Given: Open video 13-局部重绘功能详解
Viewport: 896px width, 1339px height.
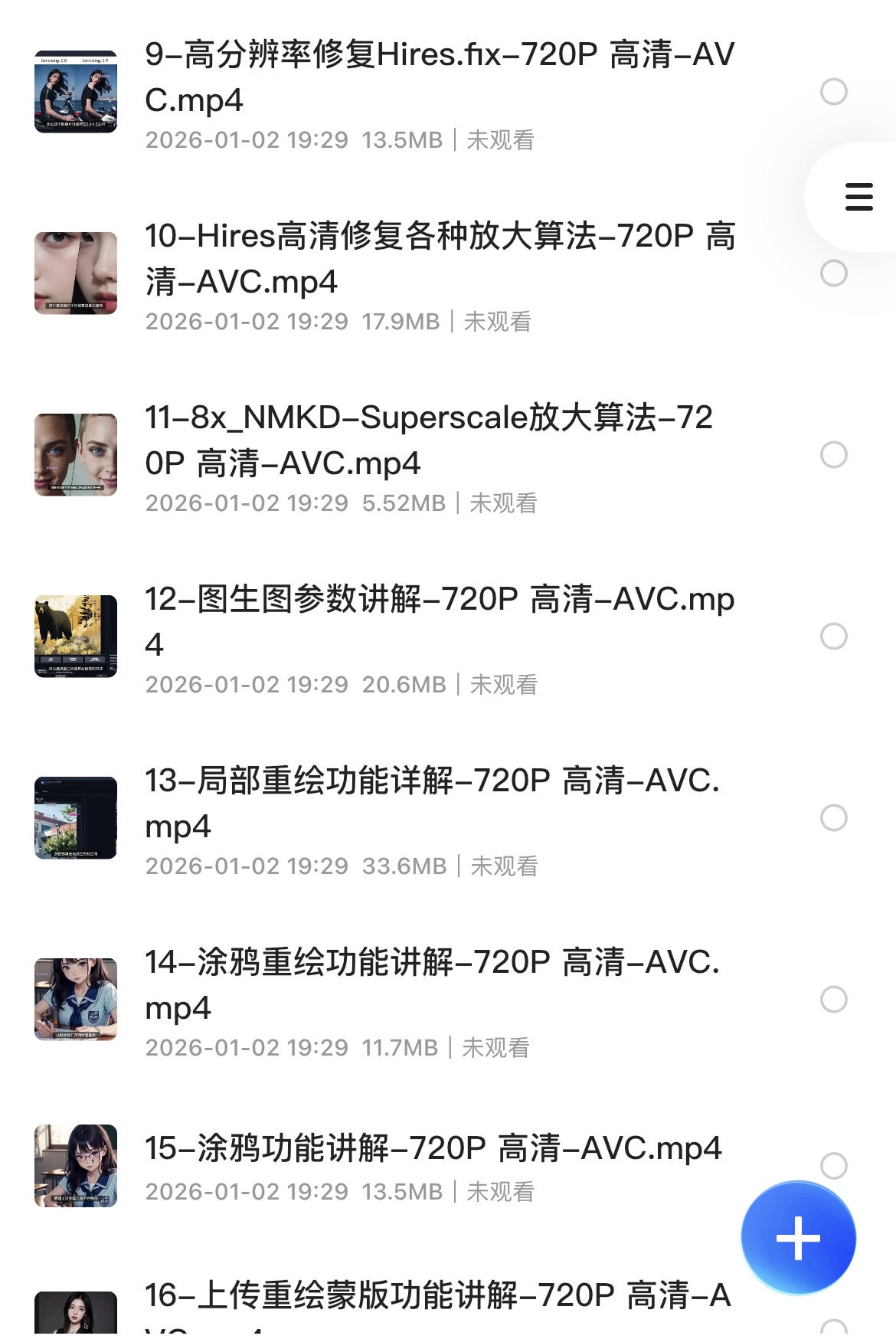Looking at the screenshot, I should 431,803.
